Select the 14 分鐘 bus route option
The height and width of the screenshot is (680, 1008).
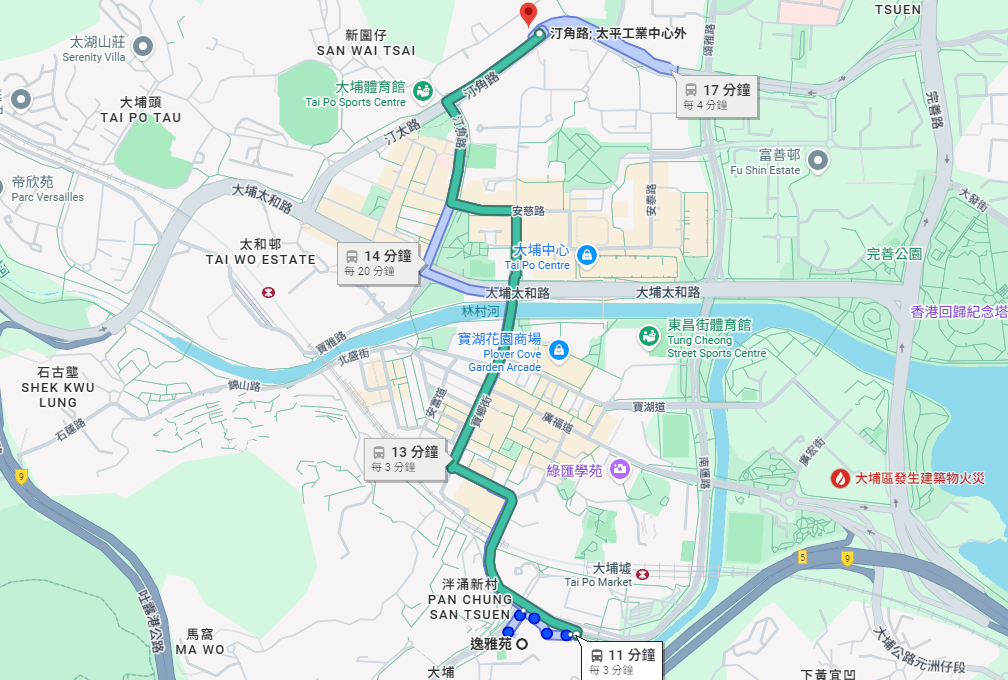pos(378,262)
